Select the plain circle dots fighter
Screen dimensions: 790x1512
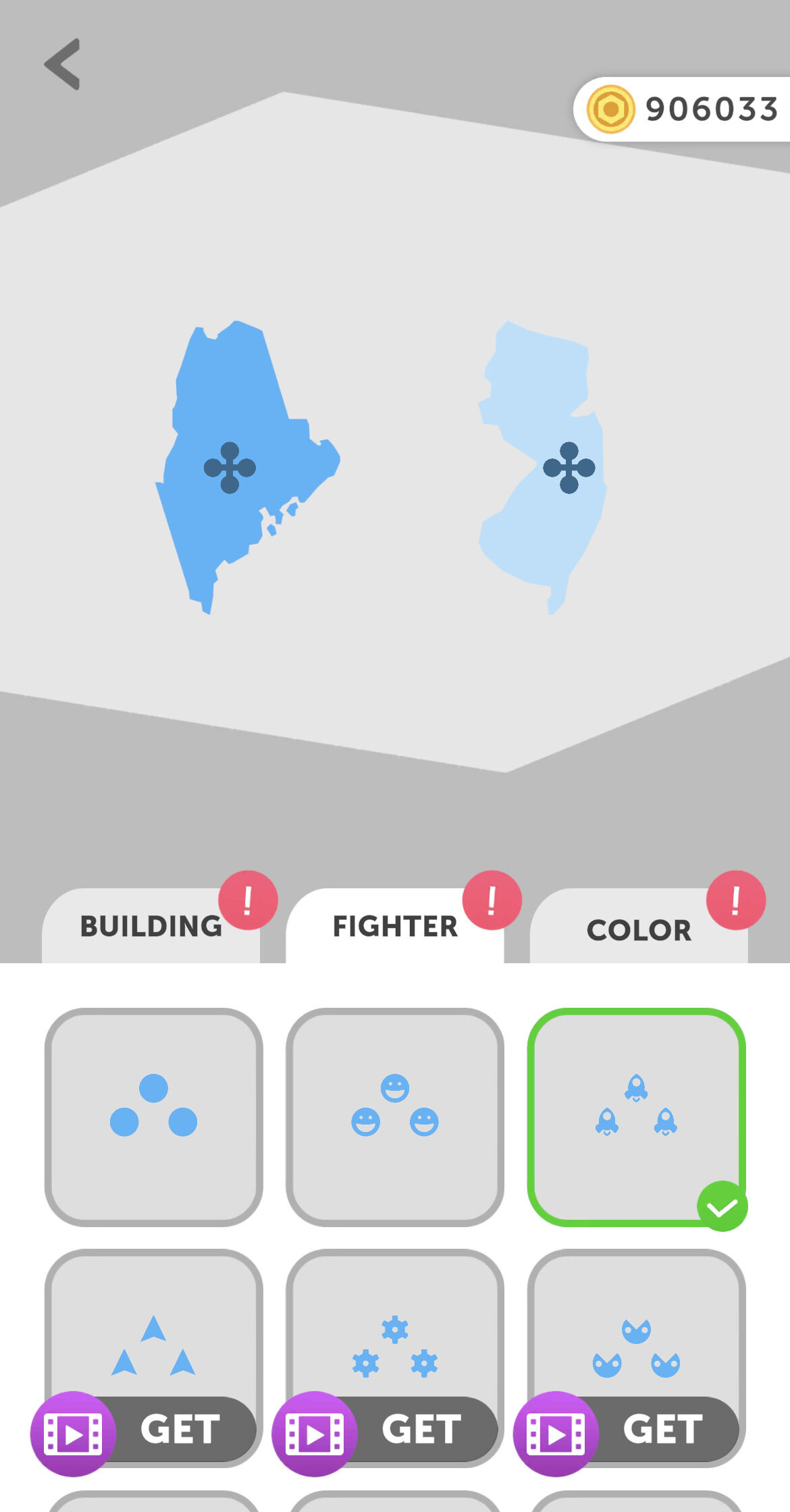tap(154, 1116)
